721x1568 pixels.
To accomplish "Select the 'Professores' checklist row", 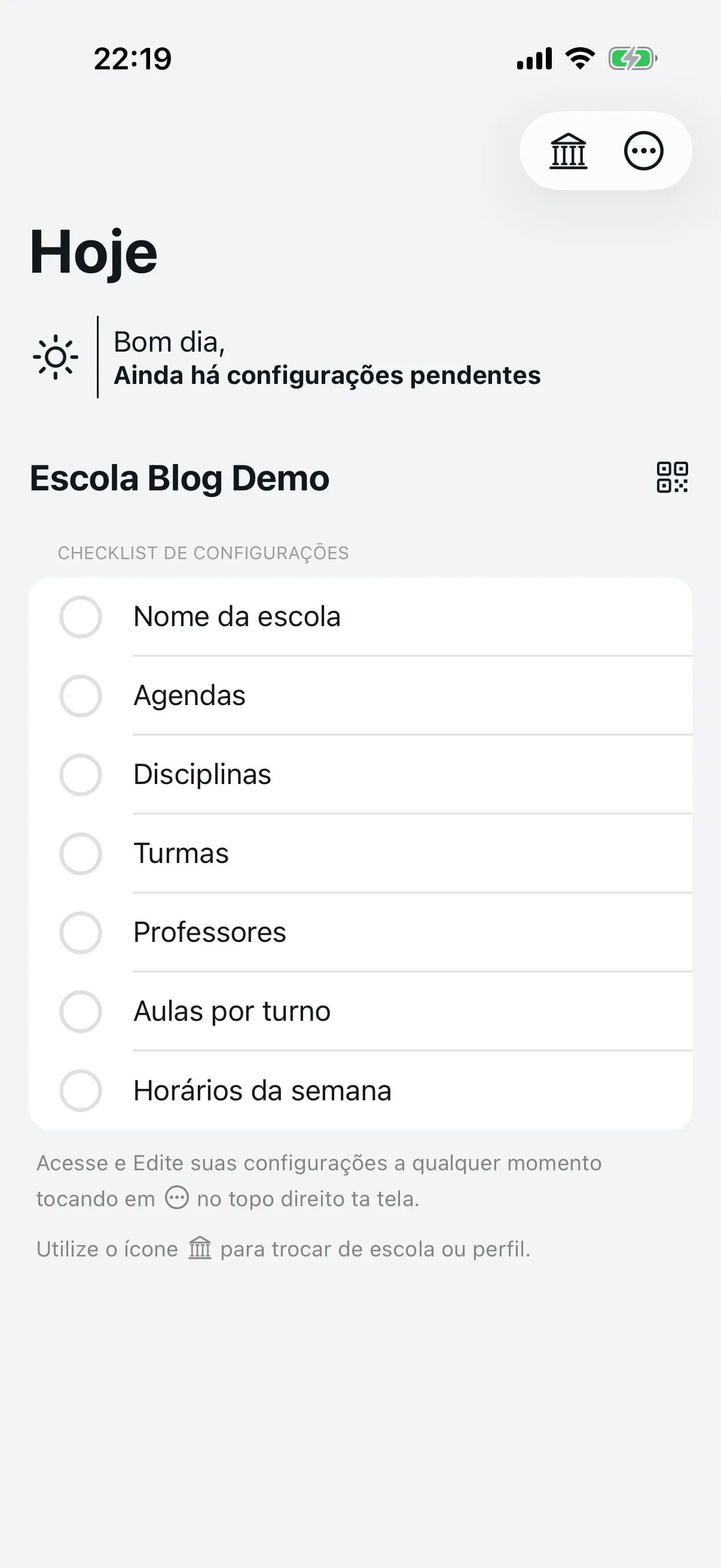I will pyautogui.click(x=365, y=932).
